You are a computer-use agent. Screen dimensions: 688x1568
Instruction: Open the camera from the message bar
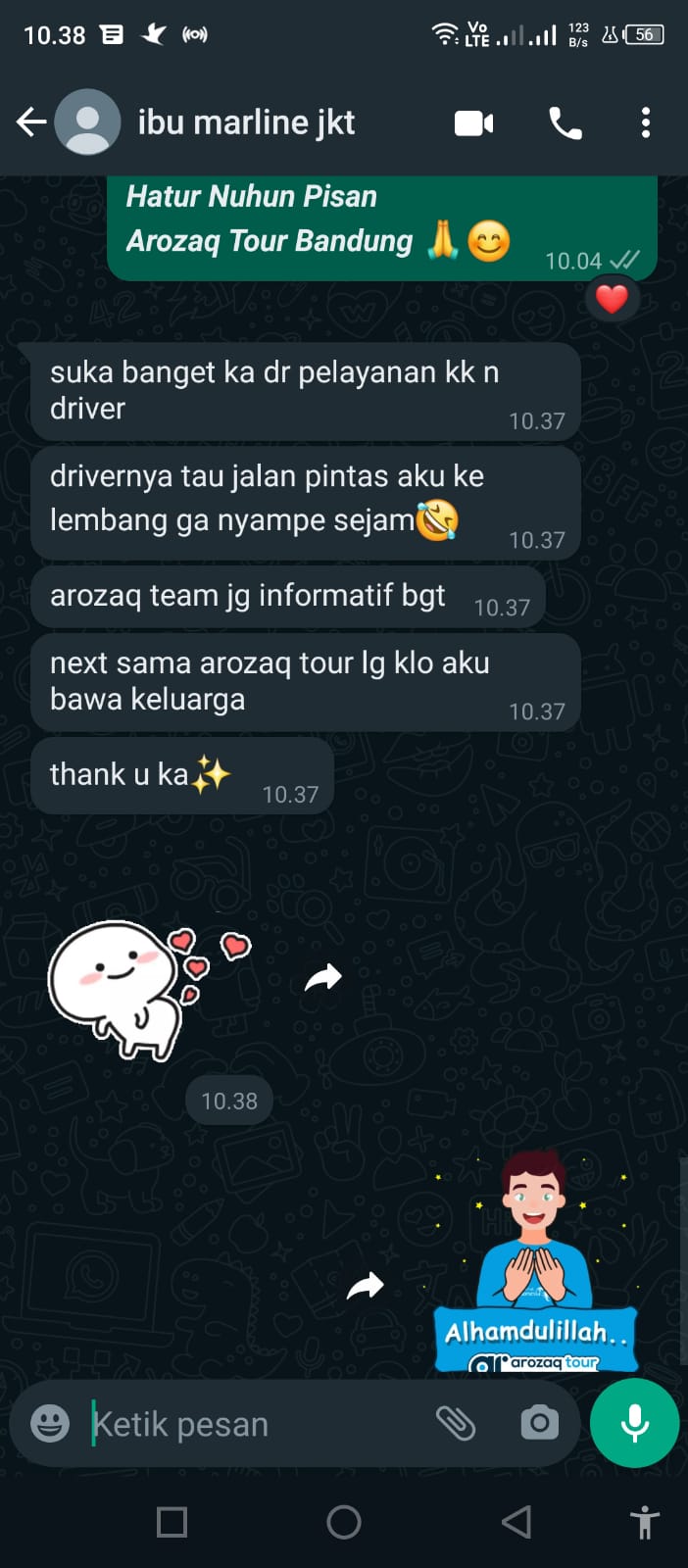[539, 1423]
